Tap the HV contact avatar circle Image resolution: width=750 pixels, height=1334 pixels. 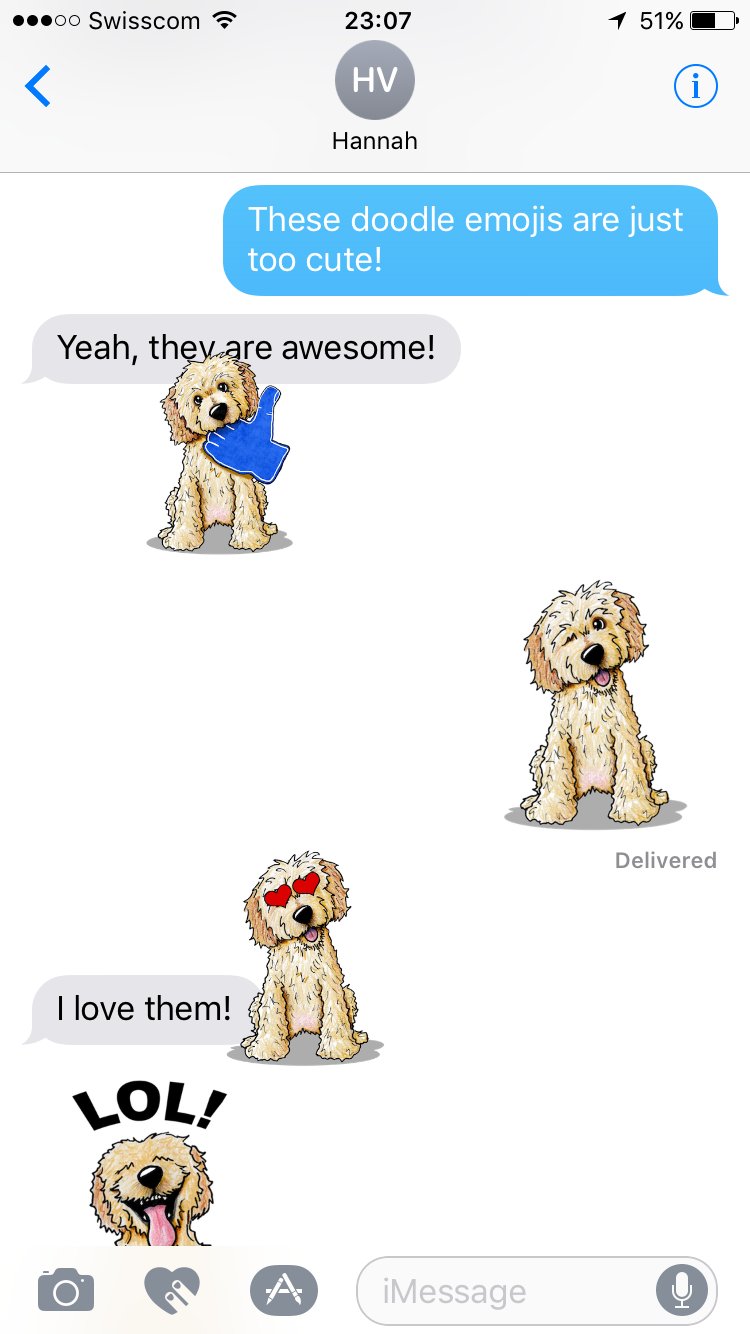[375, 80]
